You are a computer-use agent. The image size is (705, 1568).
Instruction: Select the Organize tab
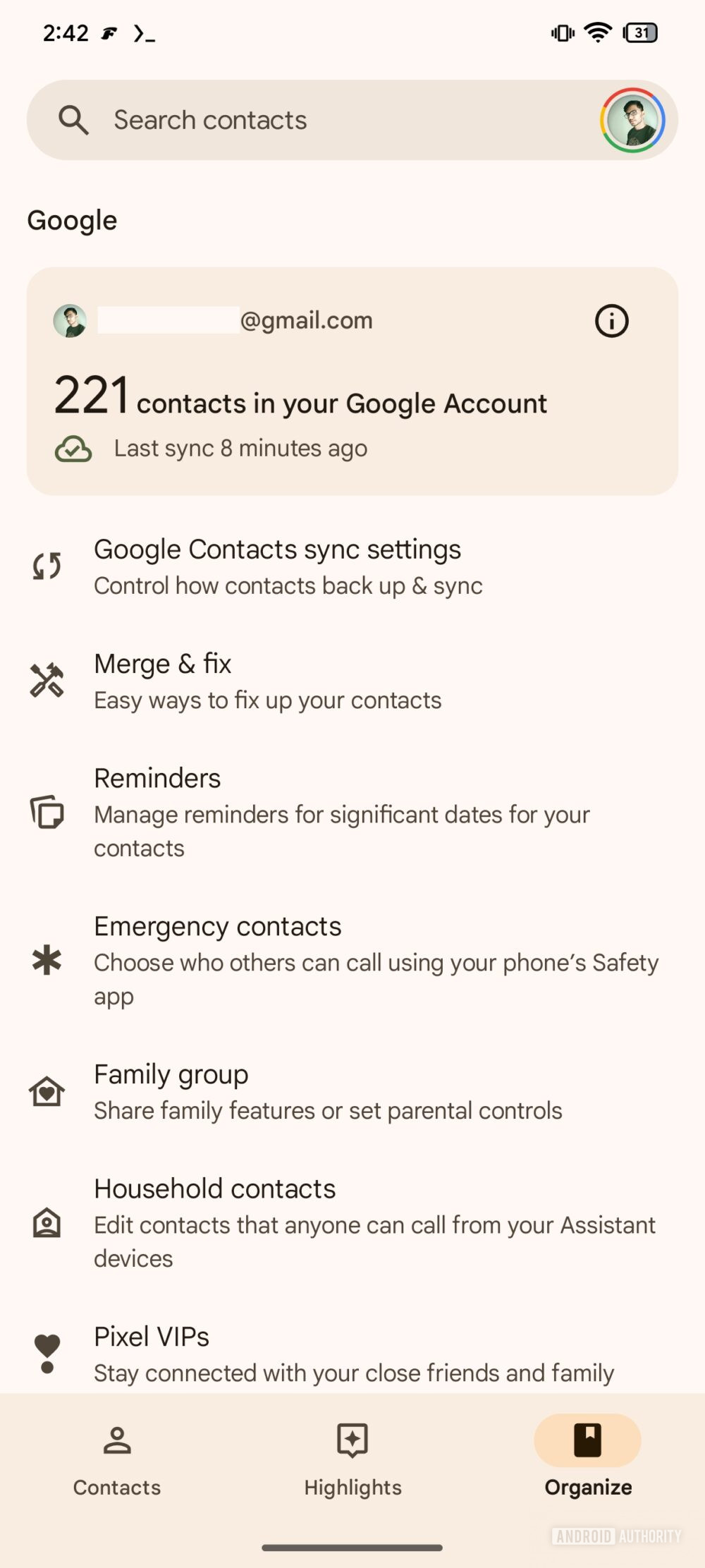(x=587, y=1460)
